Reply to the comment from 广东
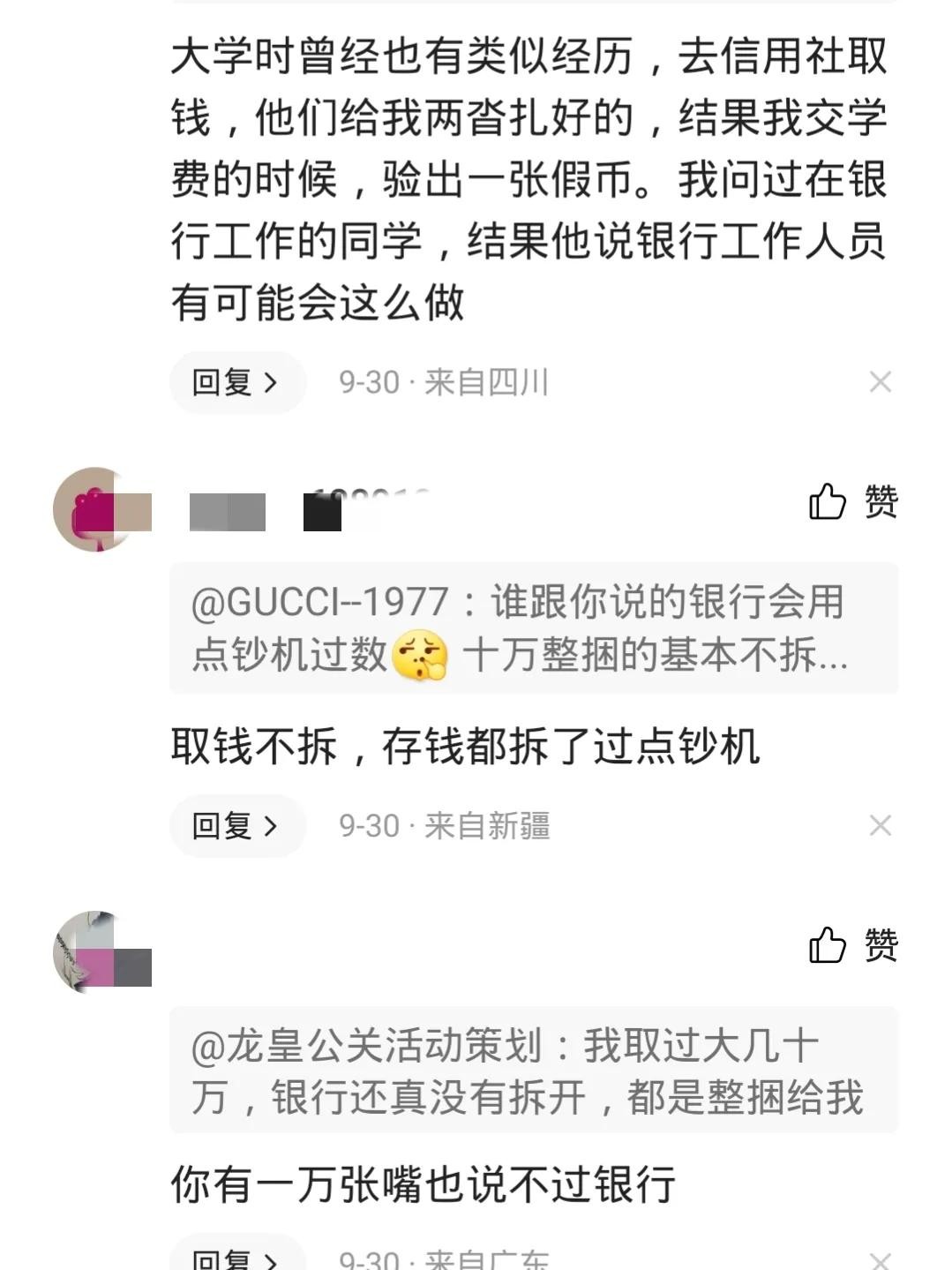952x1270 pixels. (236, 1258)
